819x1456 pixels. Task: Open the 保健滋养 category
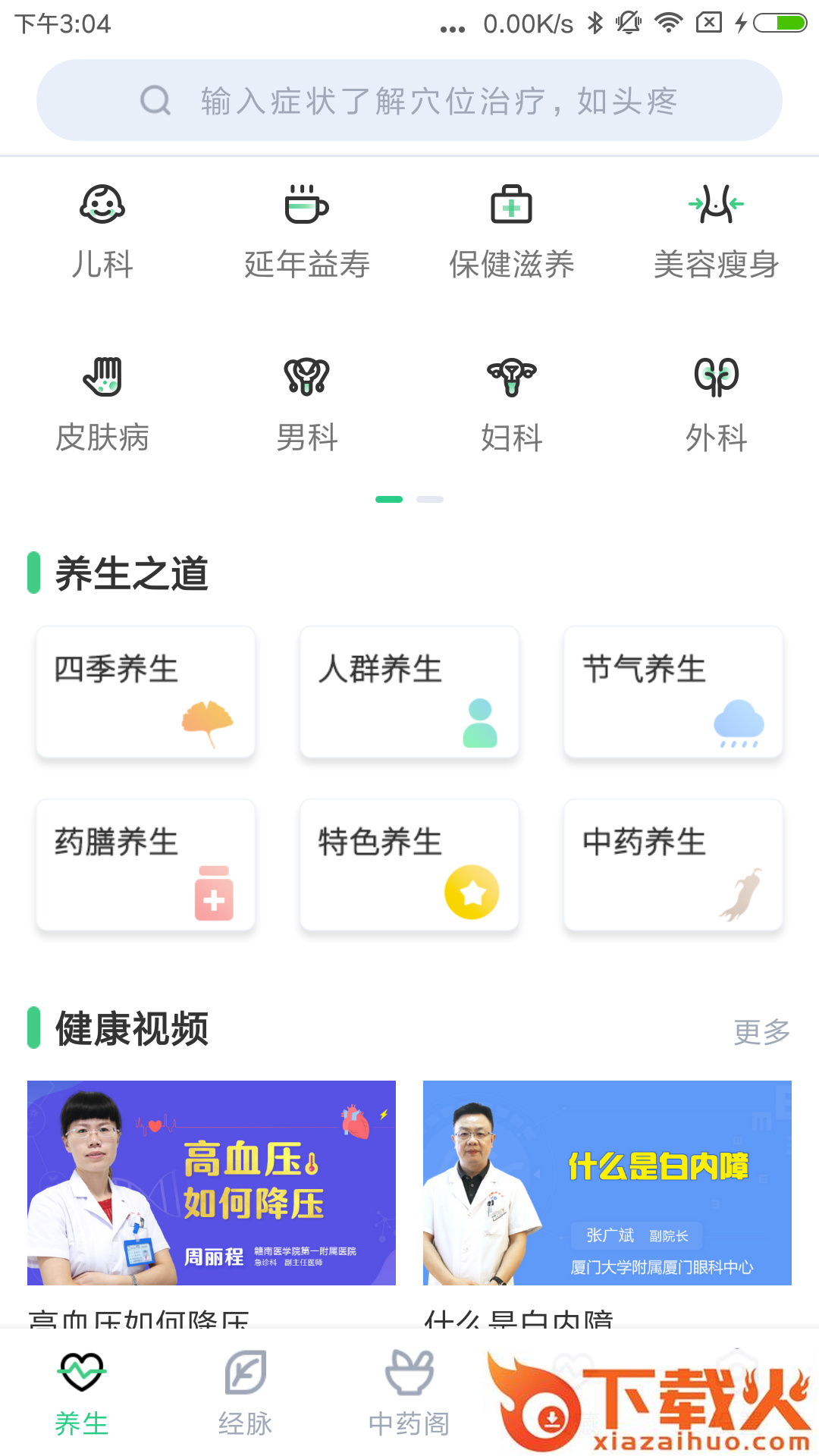pos(512,231)
